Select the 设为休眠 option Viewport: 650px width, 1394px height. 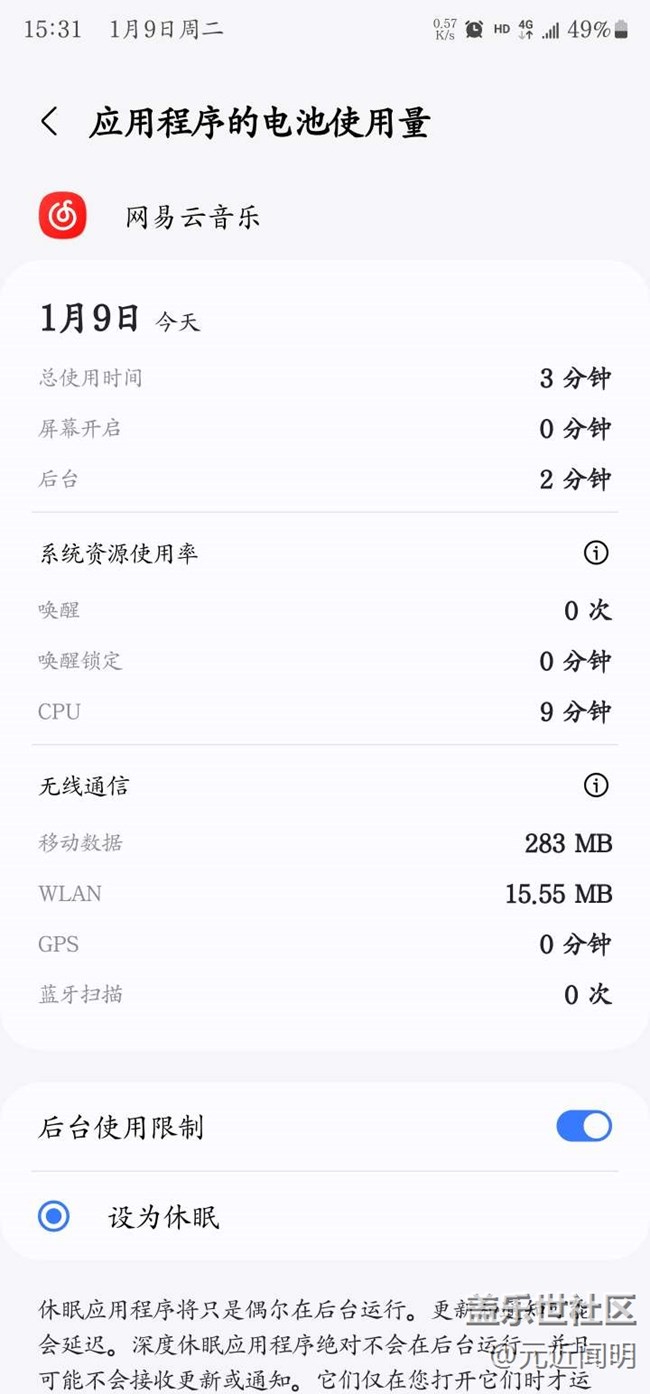pos(54,1217)
